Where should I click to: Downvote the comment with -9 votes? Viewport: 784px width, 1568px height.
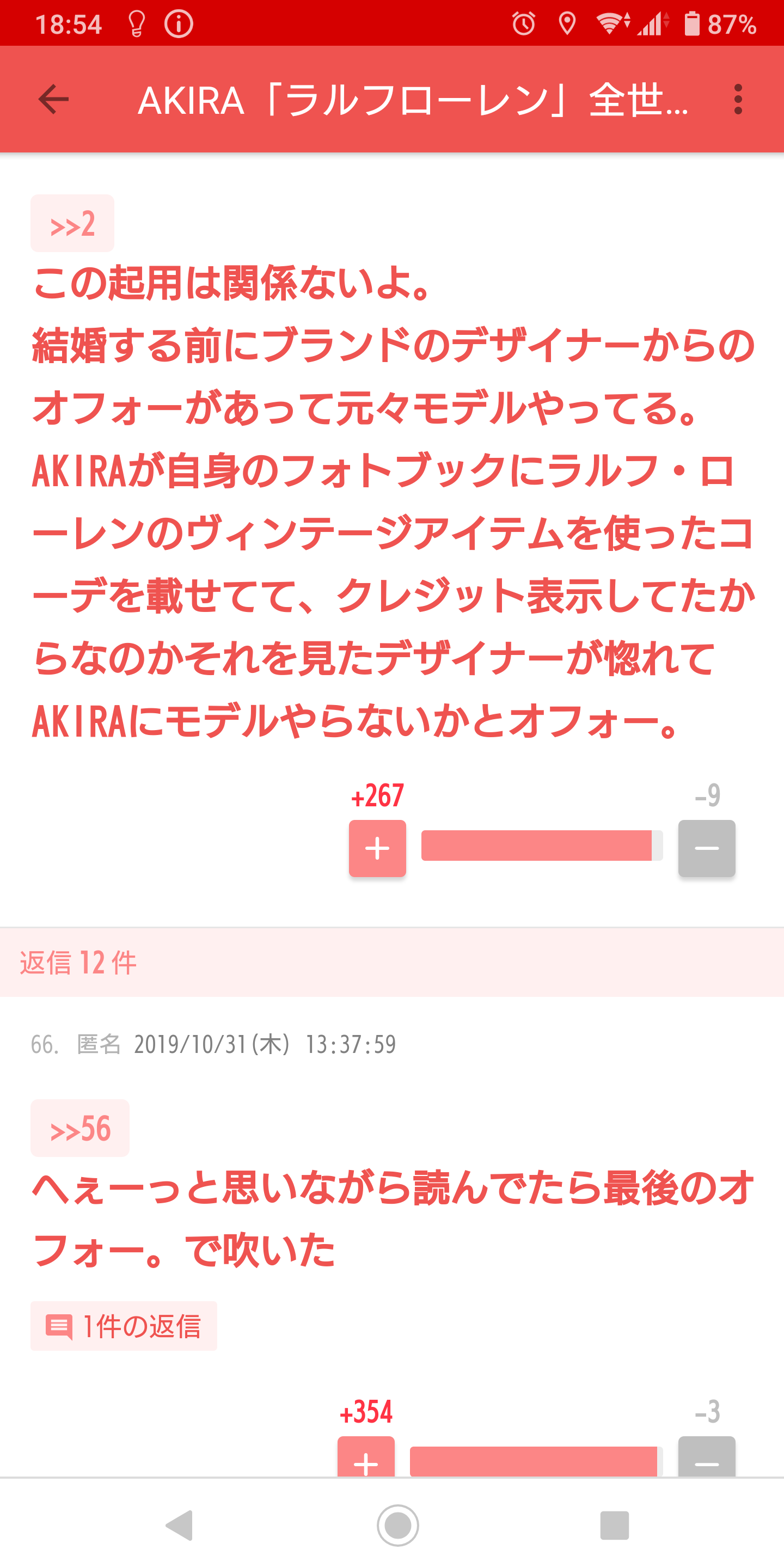[x=706, y=848]
